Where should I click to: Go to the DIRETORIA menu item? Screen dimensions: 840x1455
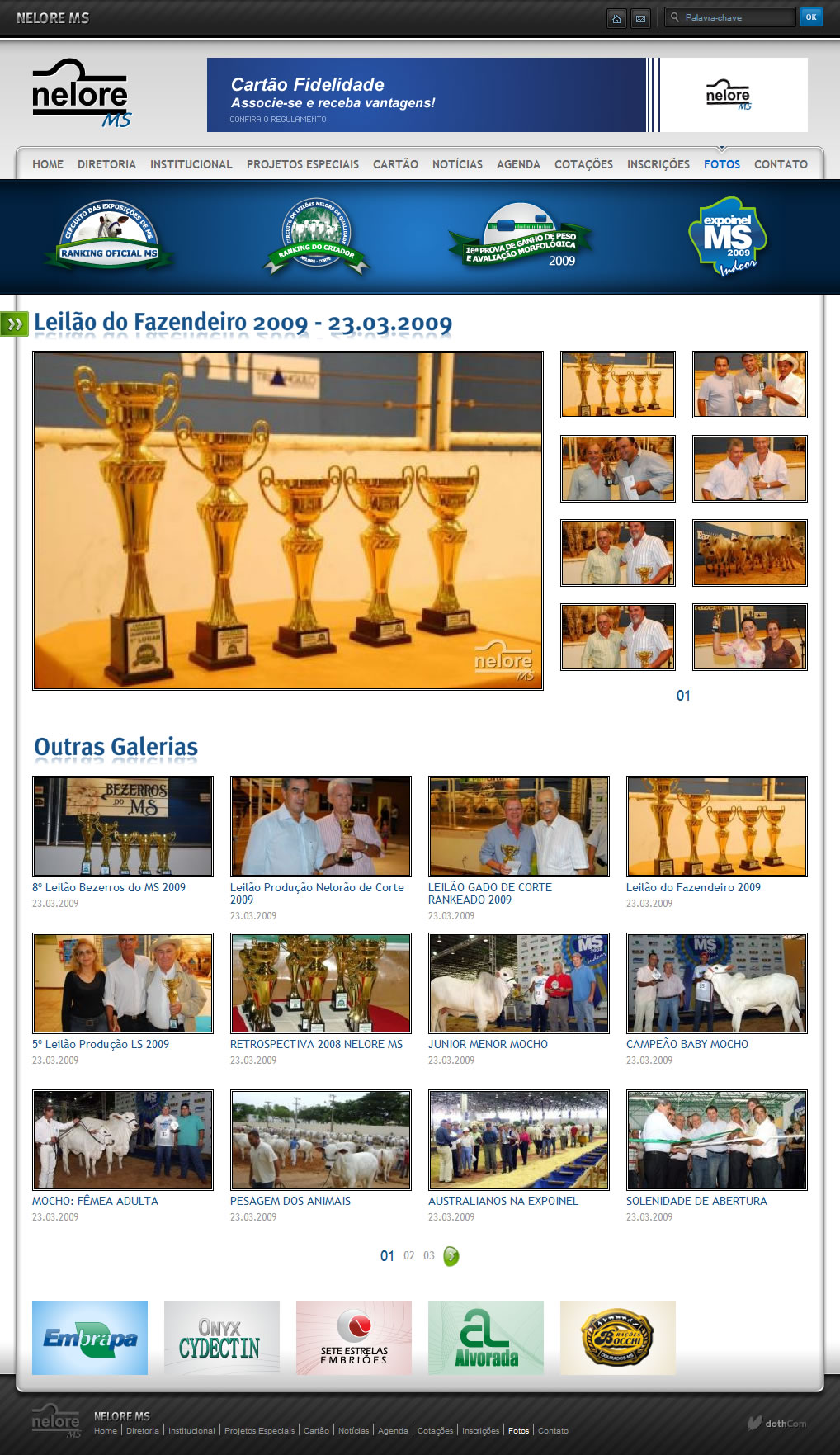pos(106,164)
